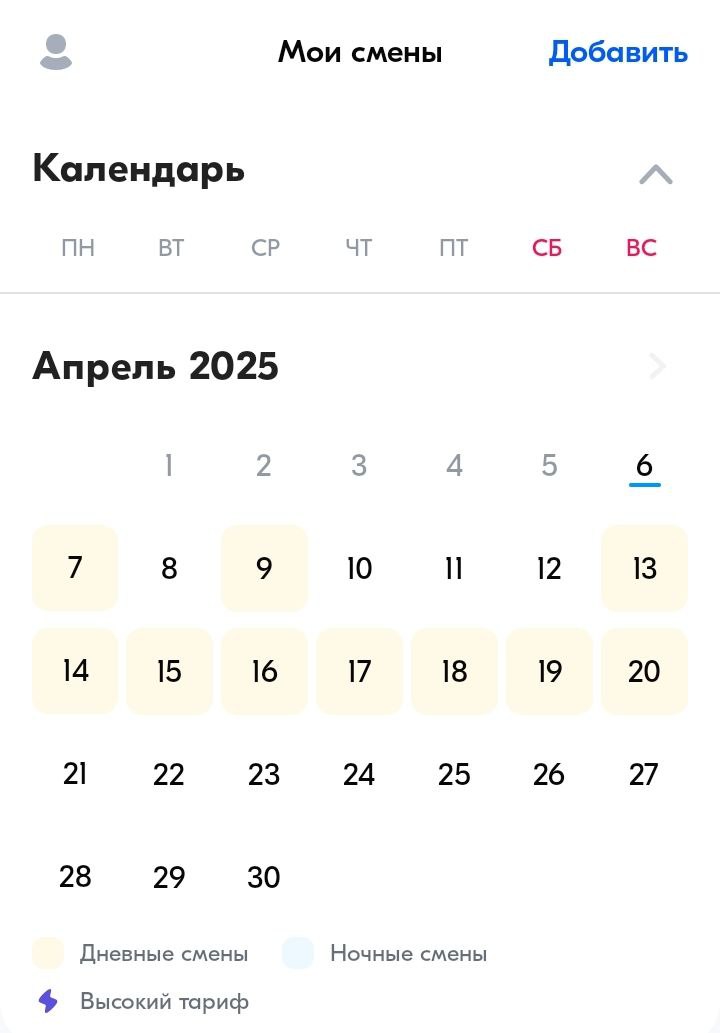Select April 6 in the calendar
Viewport: 720px width, 1033px height.
click(644, 466)
